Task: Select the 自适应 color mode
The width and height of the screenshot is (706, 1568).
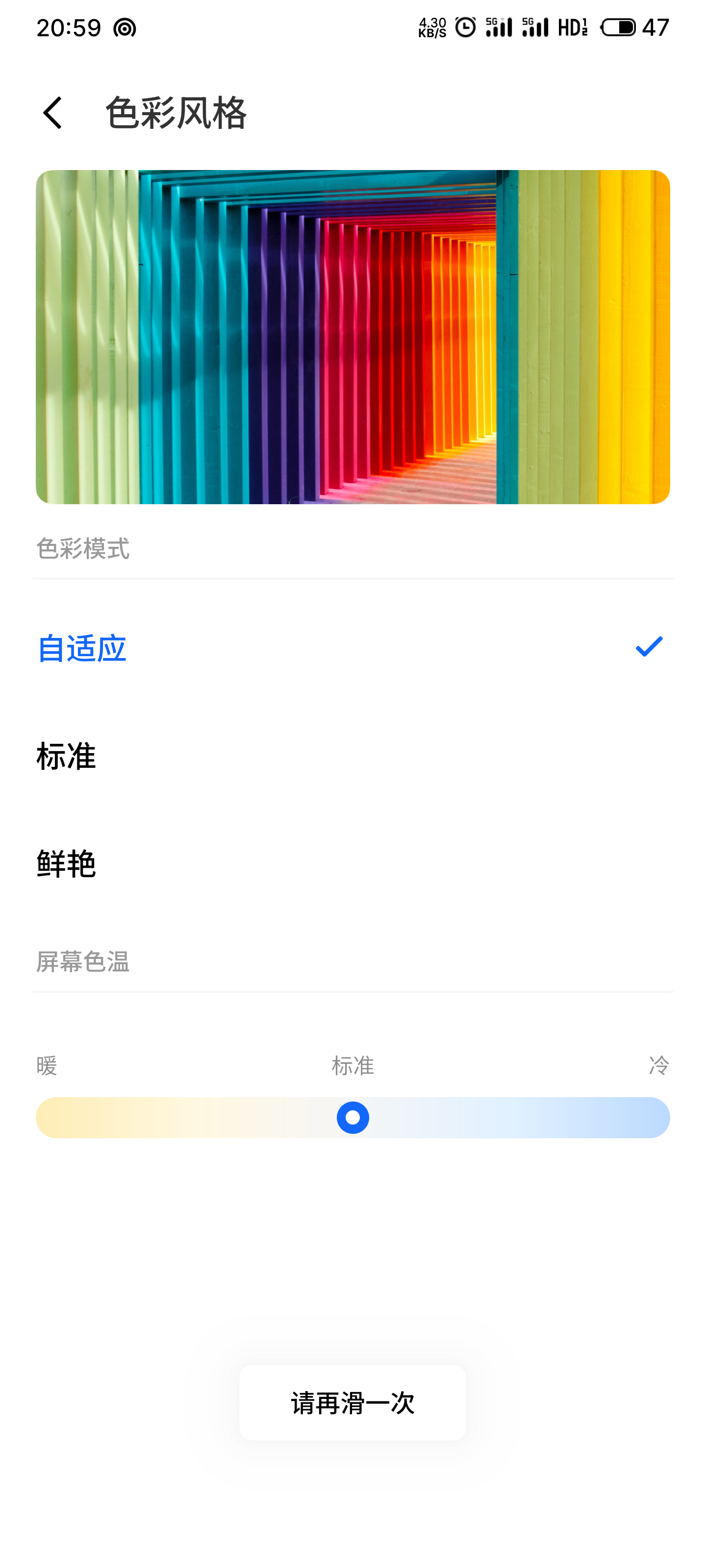Action: 353,648
